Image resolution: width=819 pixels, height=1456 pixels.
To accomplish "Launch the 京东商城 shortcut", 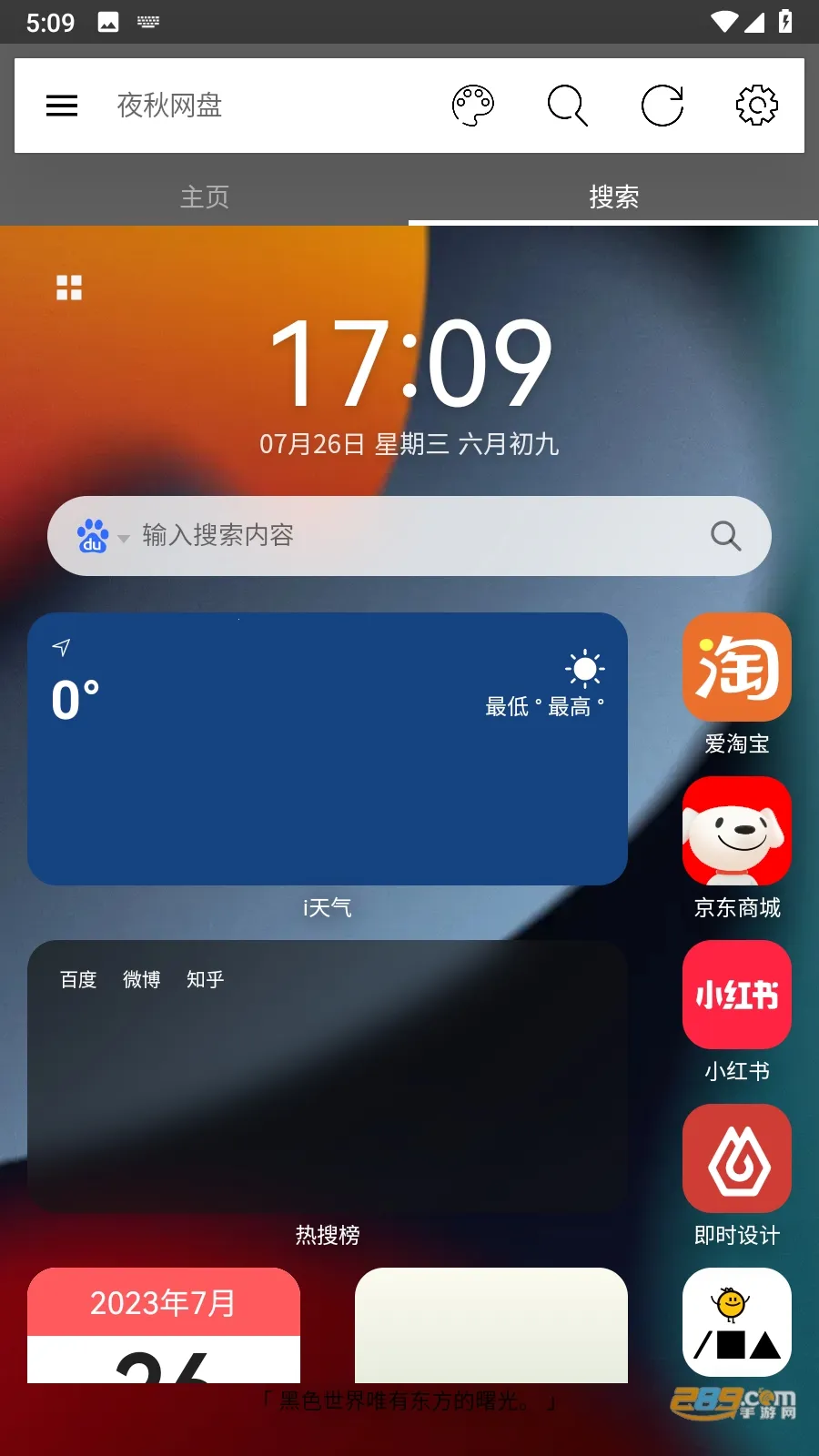I will 737,832.
